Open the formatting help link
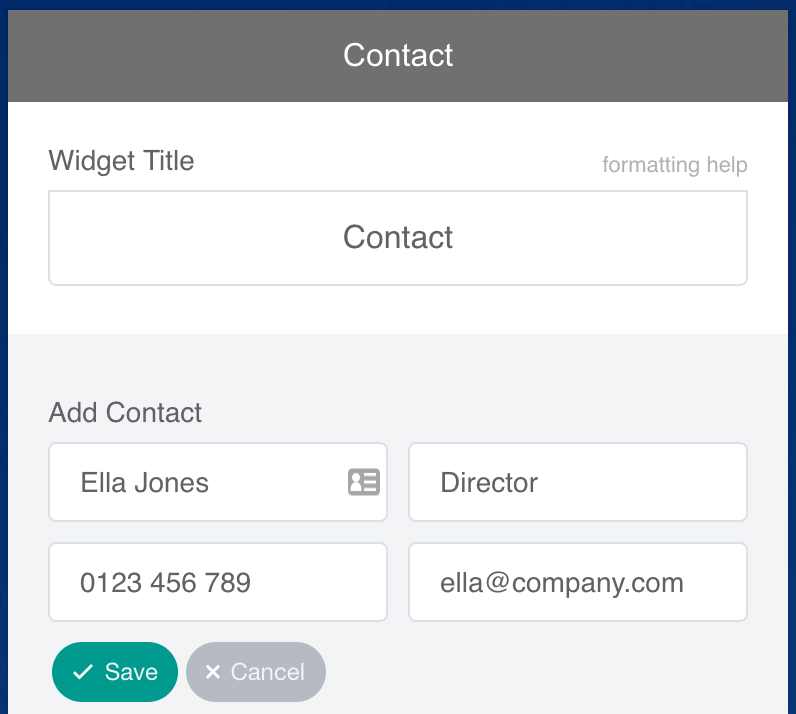This screenshot has width=796, height=714. click(674, 164)
